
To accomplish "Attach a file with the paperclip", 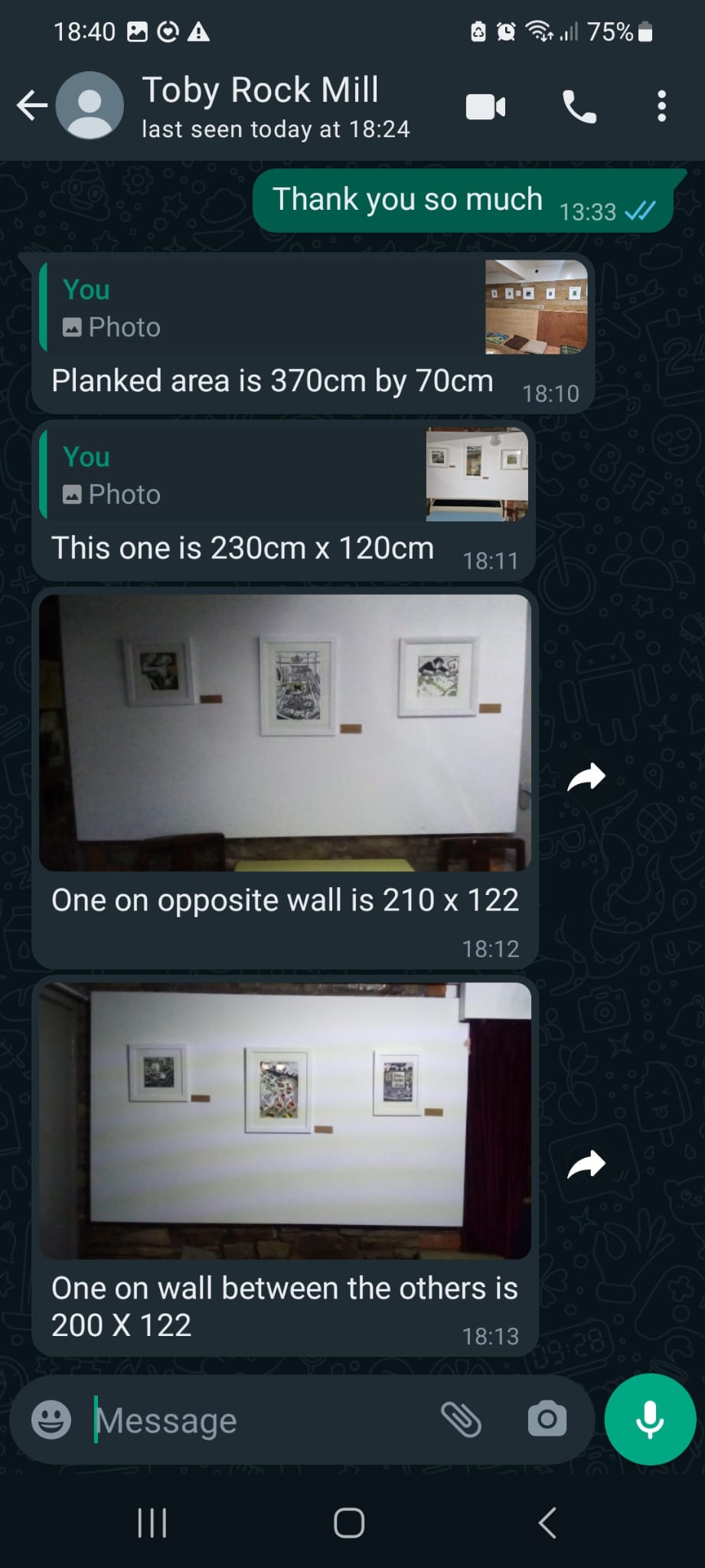I will click(461, 1420).
